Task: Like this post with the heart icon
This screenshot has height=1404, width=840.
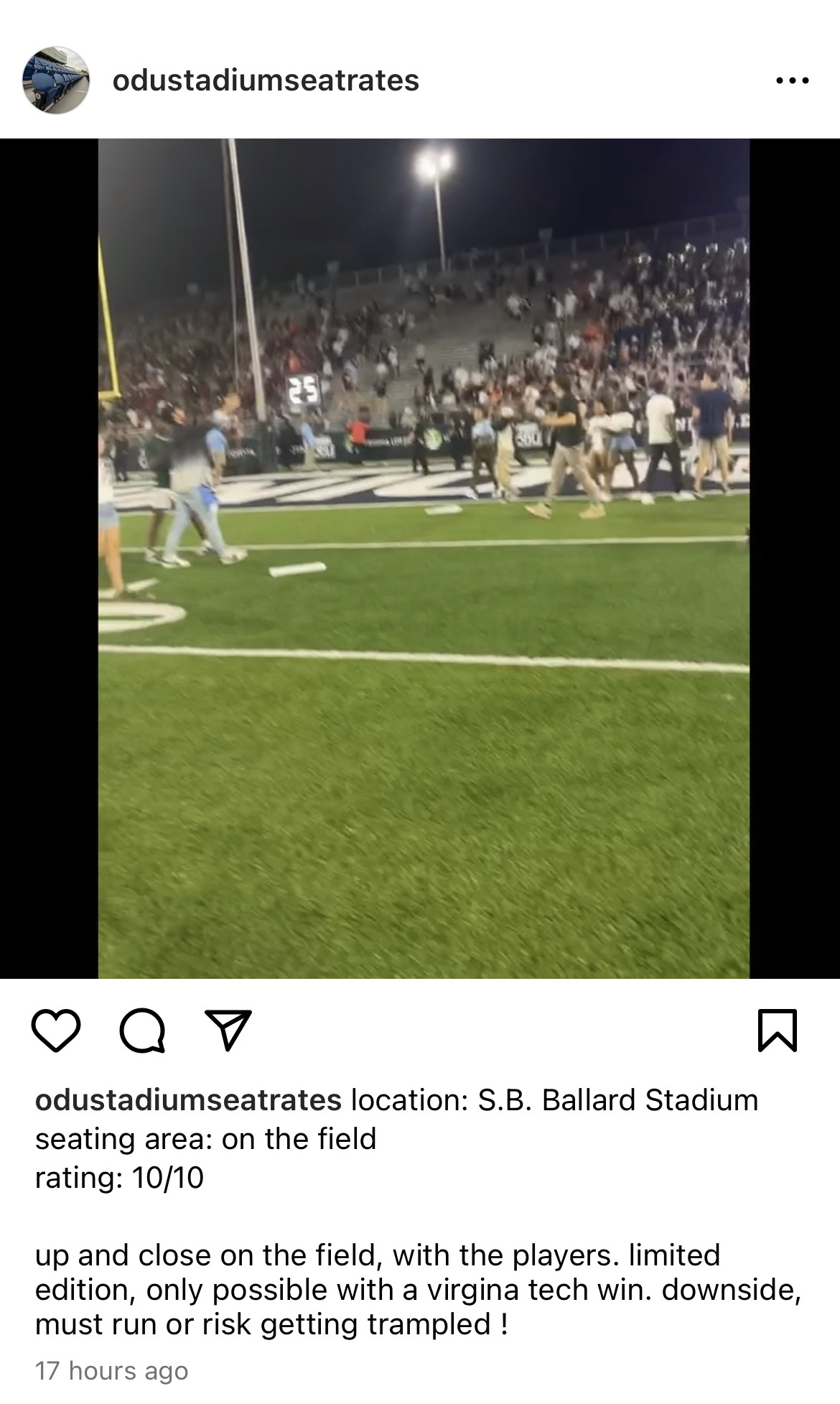Action: coord(56,1031)
